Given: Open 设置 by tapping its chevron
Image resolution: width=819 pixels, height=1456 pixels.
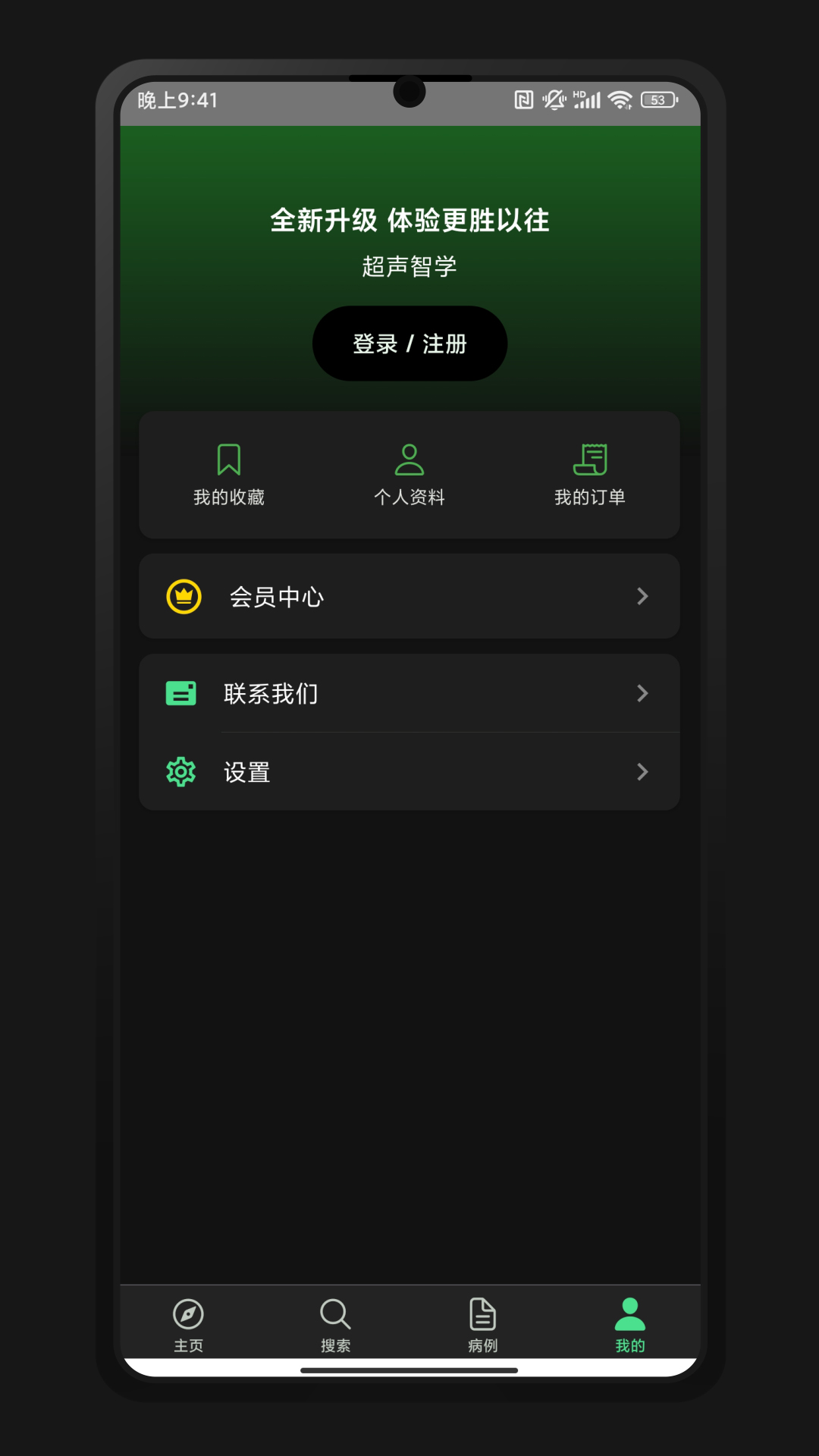Looking at the screenshot, I should (x=643, y=771).
